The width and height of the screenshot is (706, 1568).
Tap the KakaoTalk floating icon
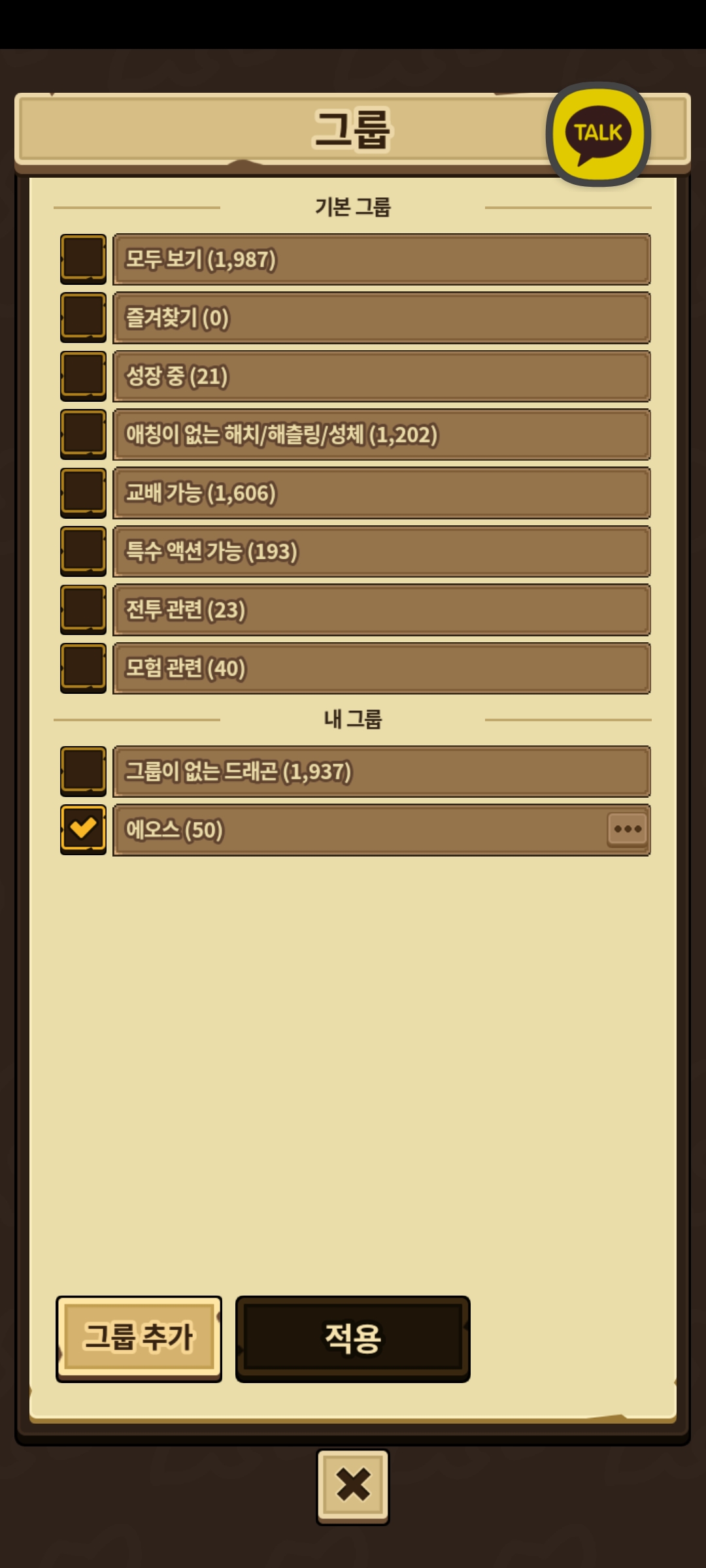click(597, 134)
